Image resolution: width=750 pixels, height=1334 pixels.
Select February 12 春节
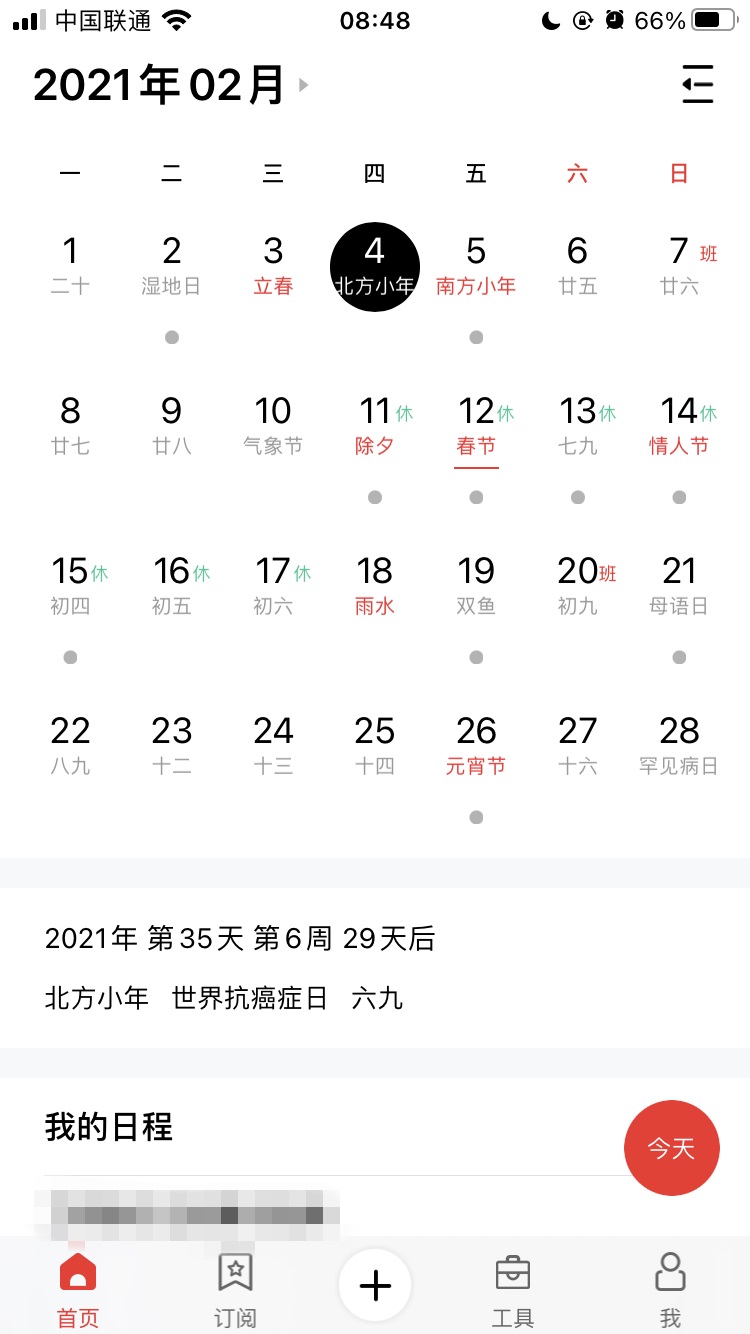pyautogui.click(x=477, y=426)
